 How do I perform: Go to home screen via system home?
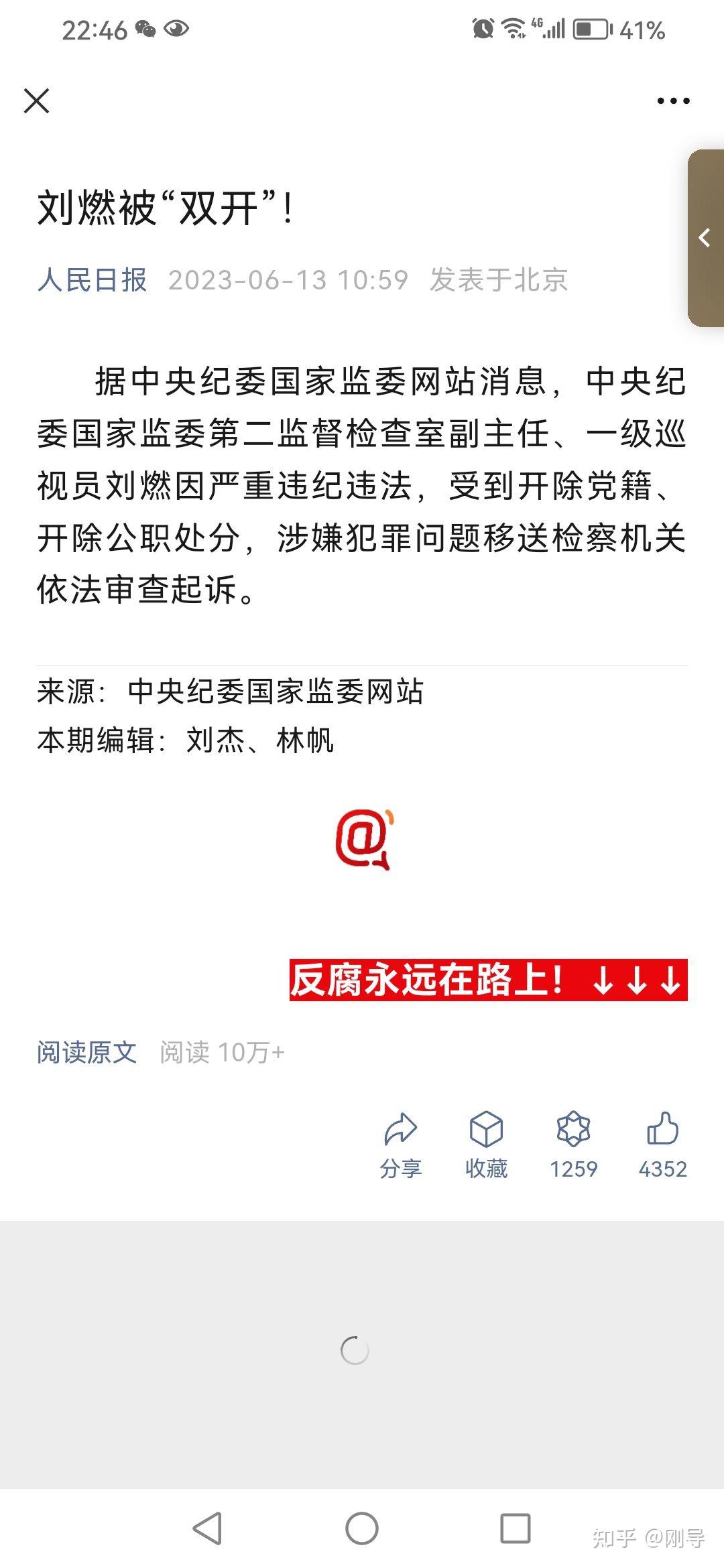point(362,1528)
